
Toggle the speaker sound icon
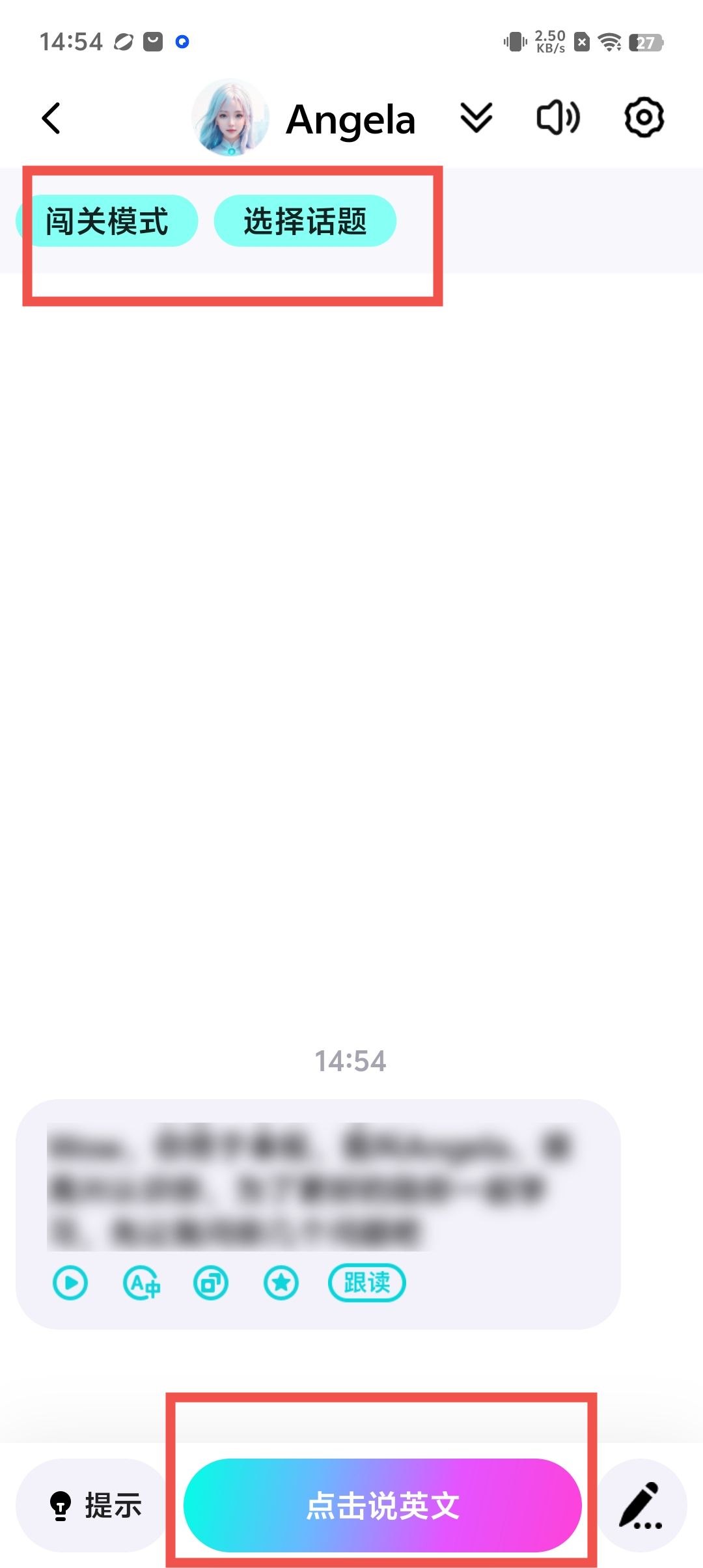click(x=558, y=118)
